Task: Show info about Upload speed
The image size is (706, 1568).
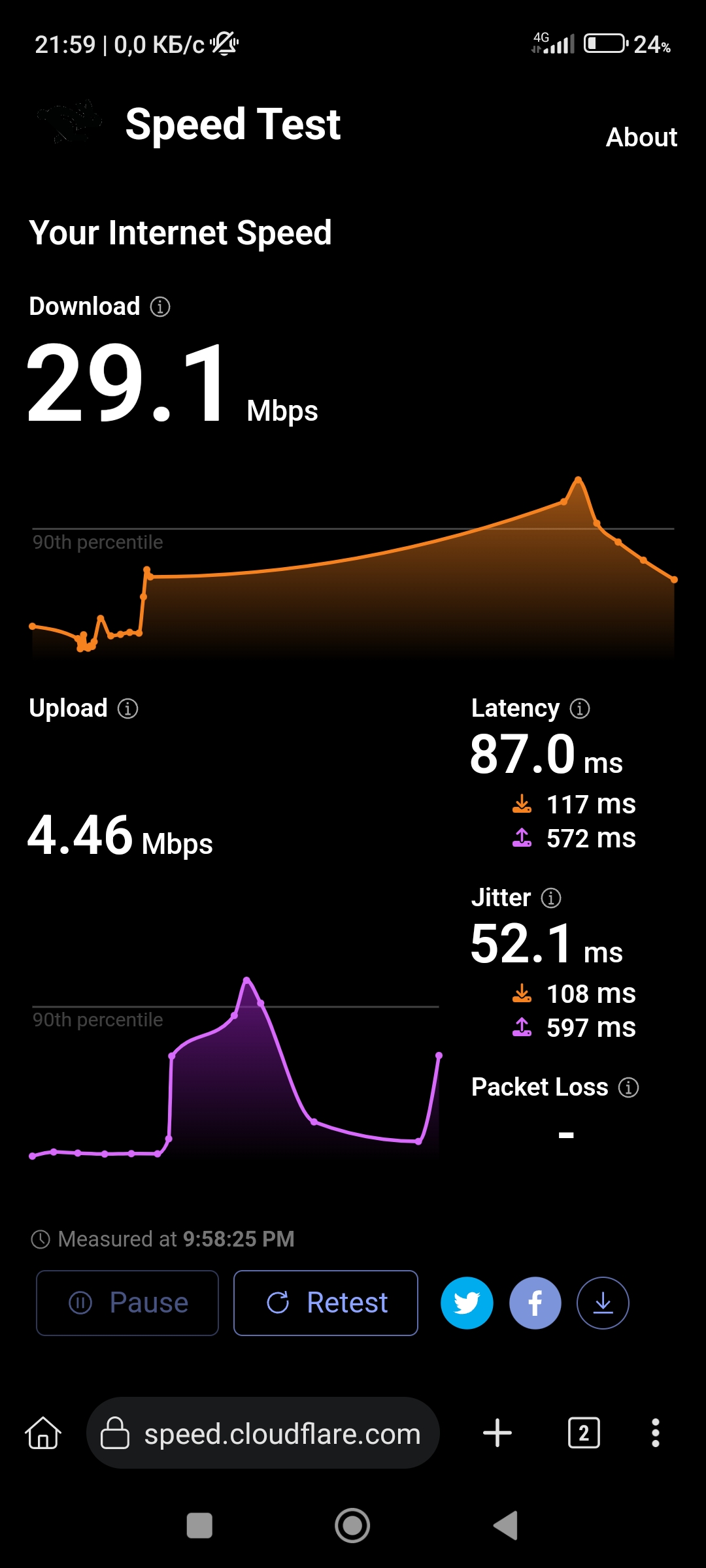Action: coord(127,708)
